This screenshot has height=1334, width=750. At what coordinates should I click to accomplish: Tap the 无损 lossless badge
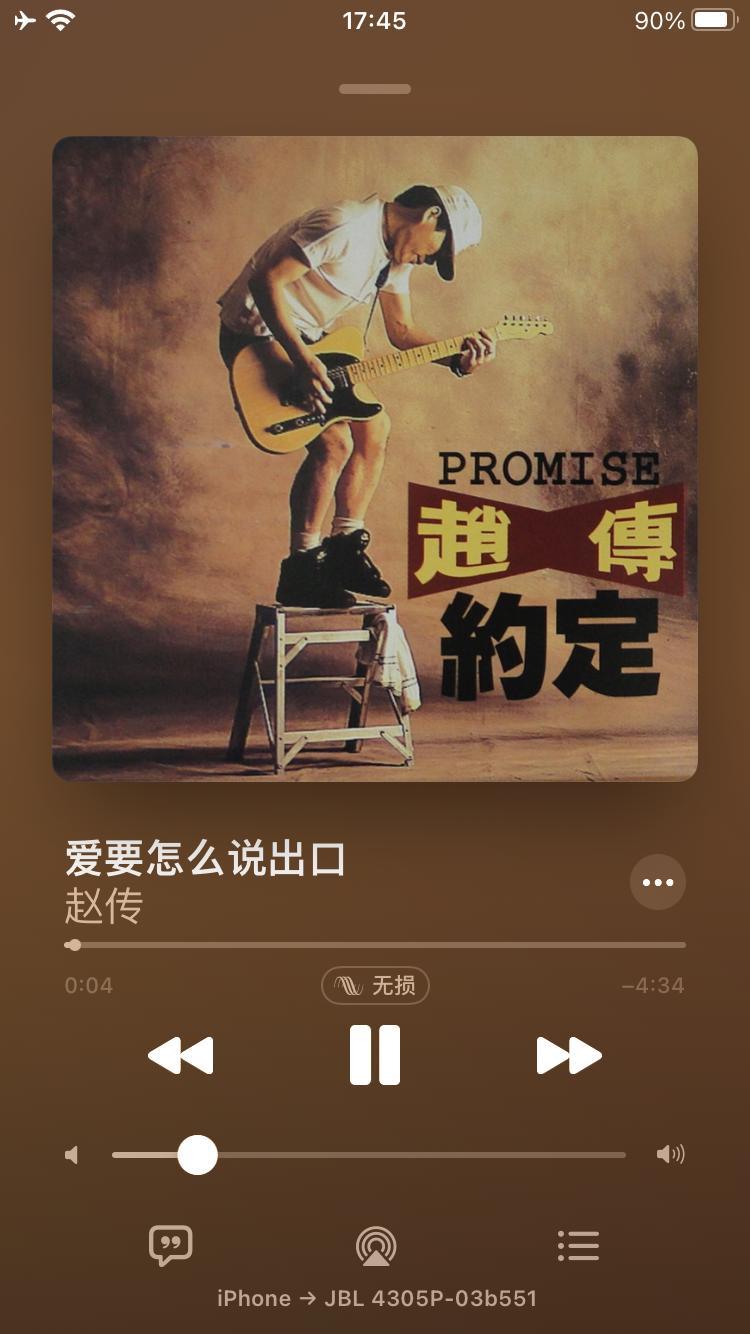(375, 986)
